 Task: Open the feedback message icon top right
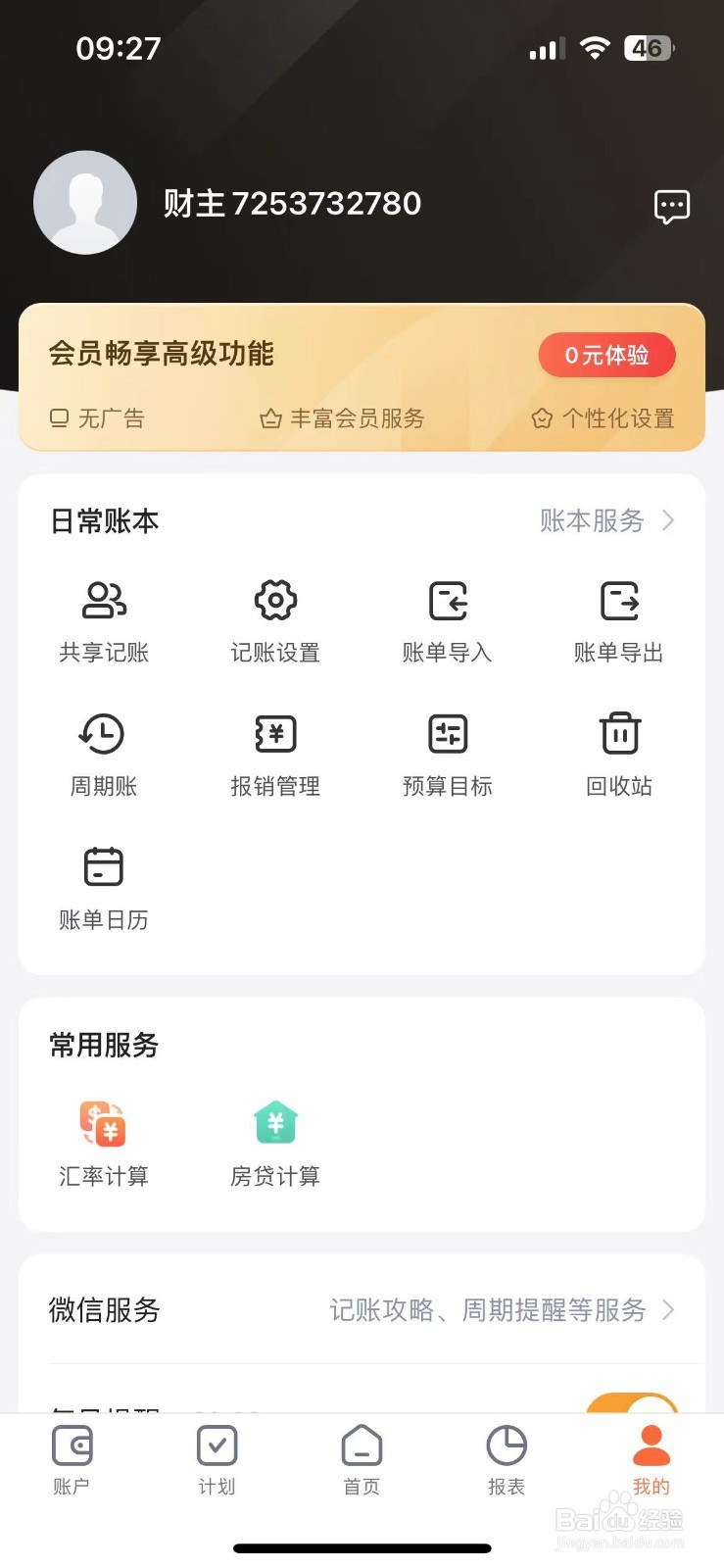(672, 205)
